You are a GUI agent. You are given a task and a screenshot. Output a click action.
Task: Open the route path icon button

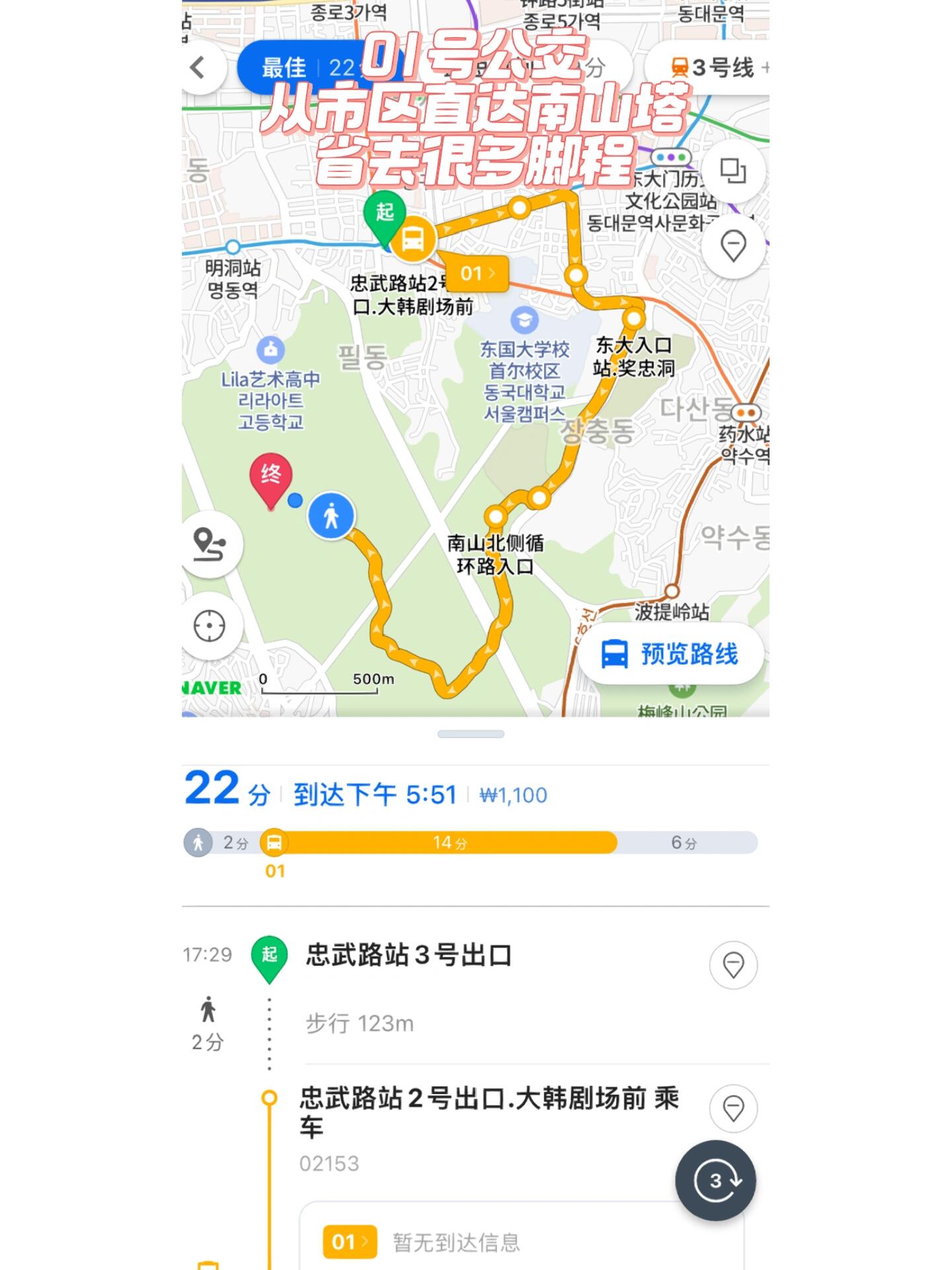click(x=210, y=544)
